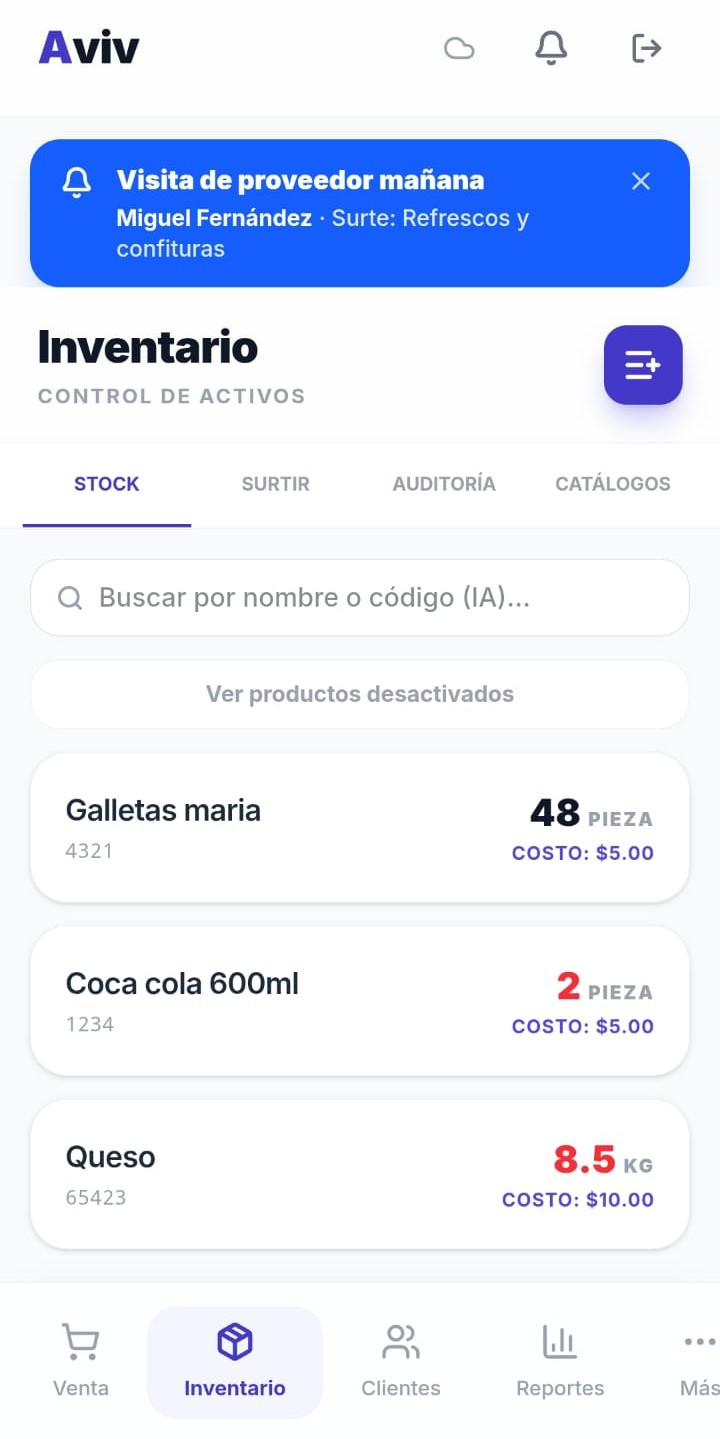Screen dimensions: 720x1439
Task: Select the STOCK tab
Action: [106, 484]
